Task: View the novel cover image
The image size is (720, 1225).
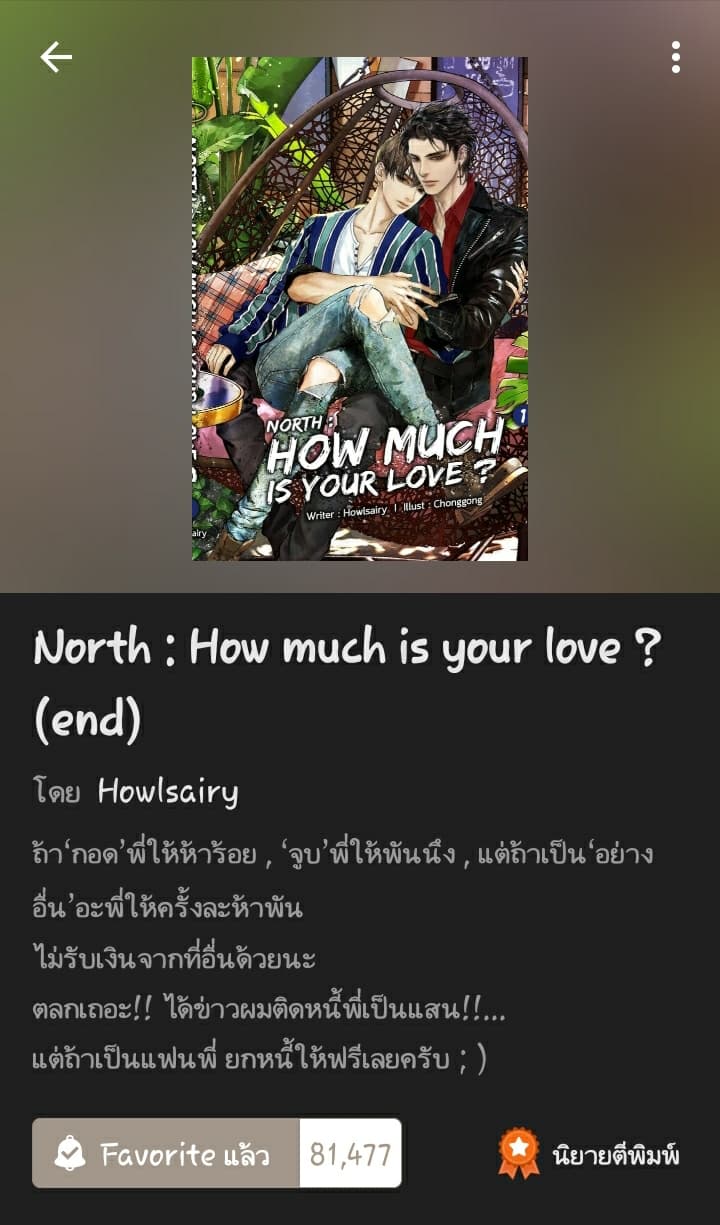Action: coord(360,308)
